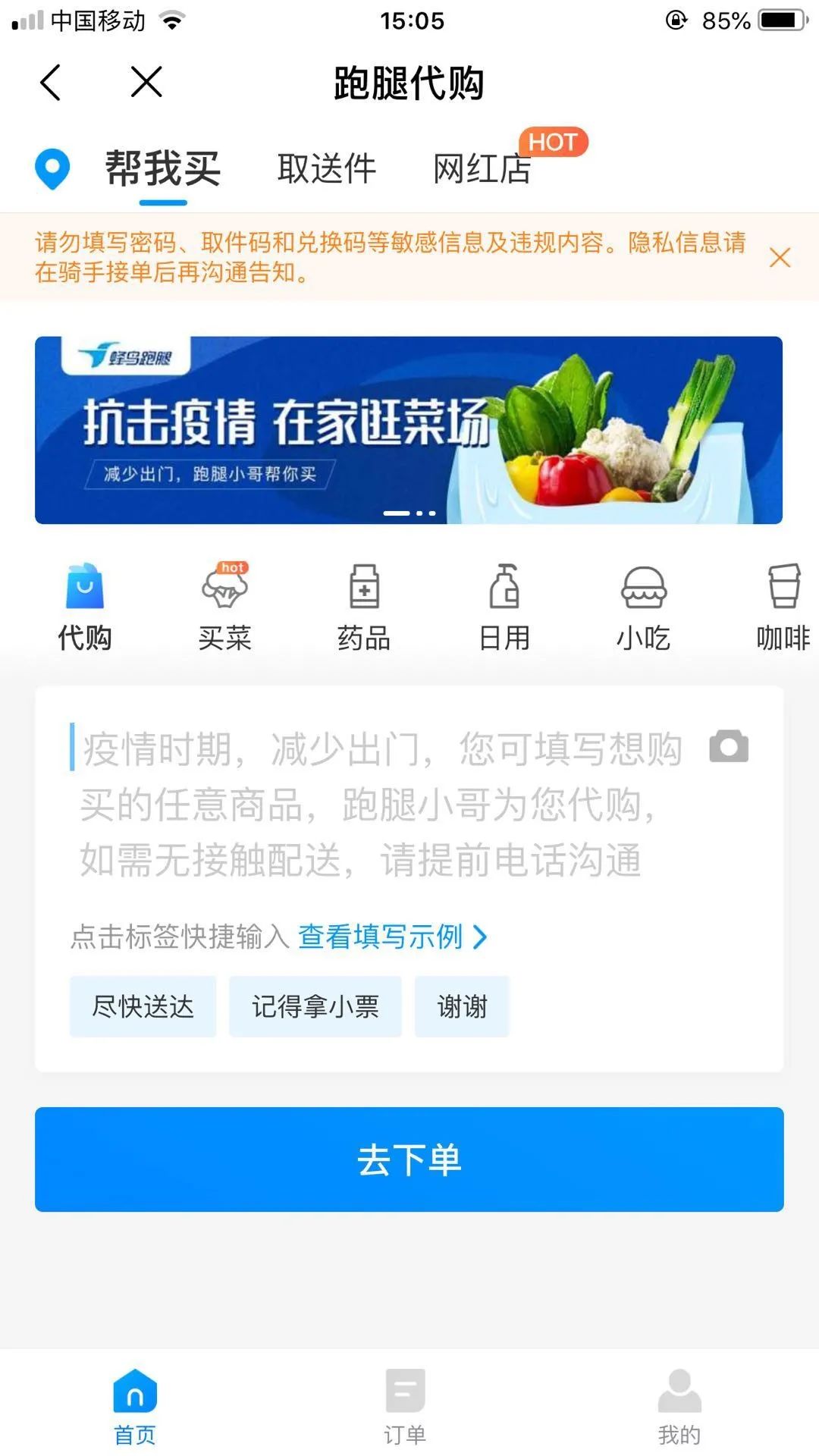This screenshot has width=819, height=1456.
Task: Tap the 日用 daily goods icon
Action: 504,603
